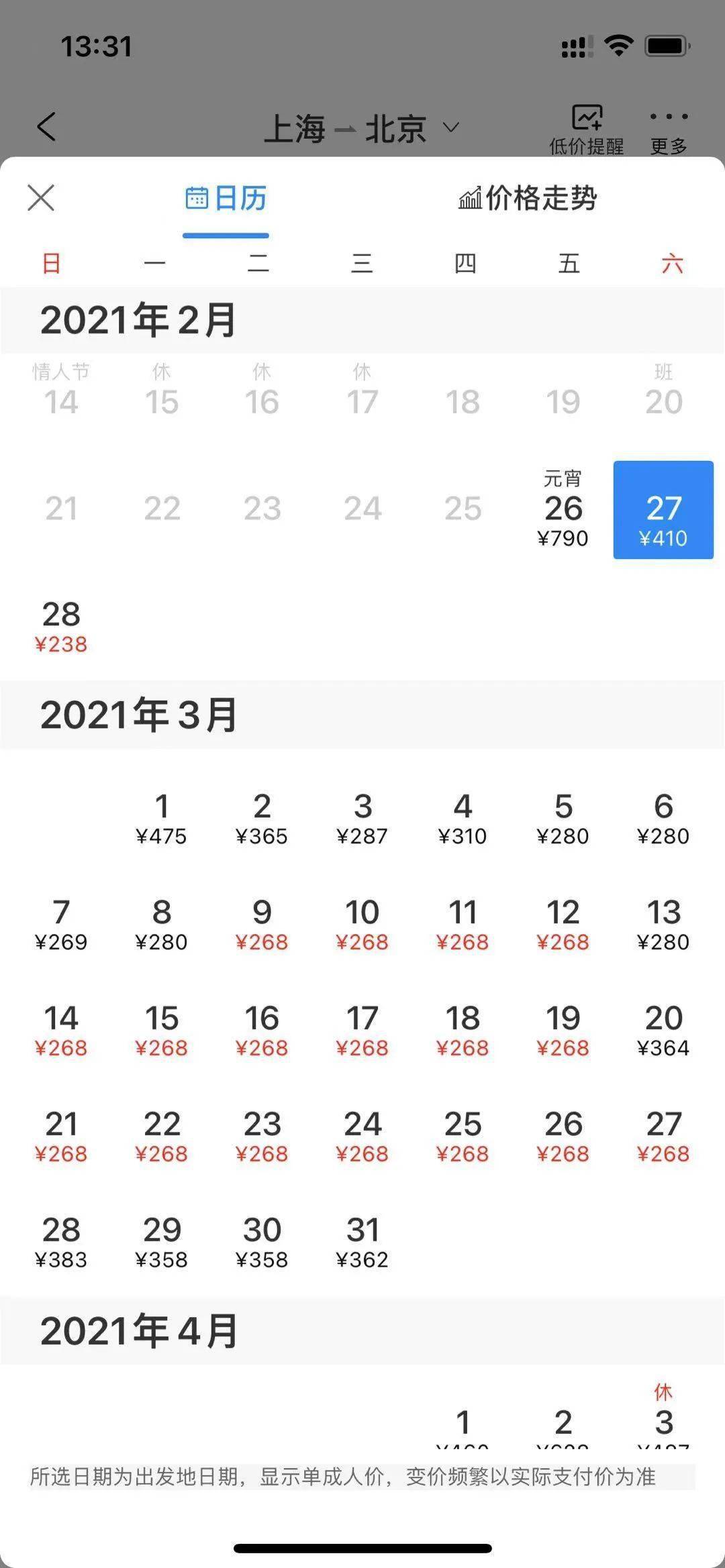Select February 28 priced ¥238
This screenshot has height=1568, width=725.
coord(61,626)
